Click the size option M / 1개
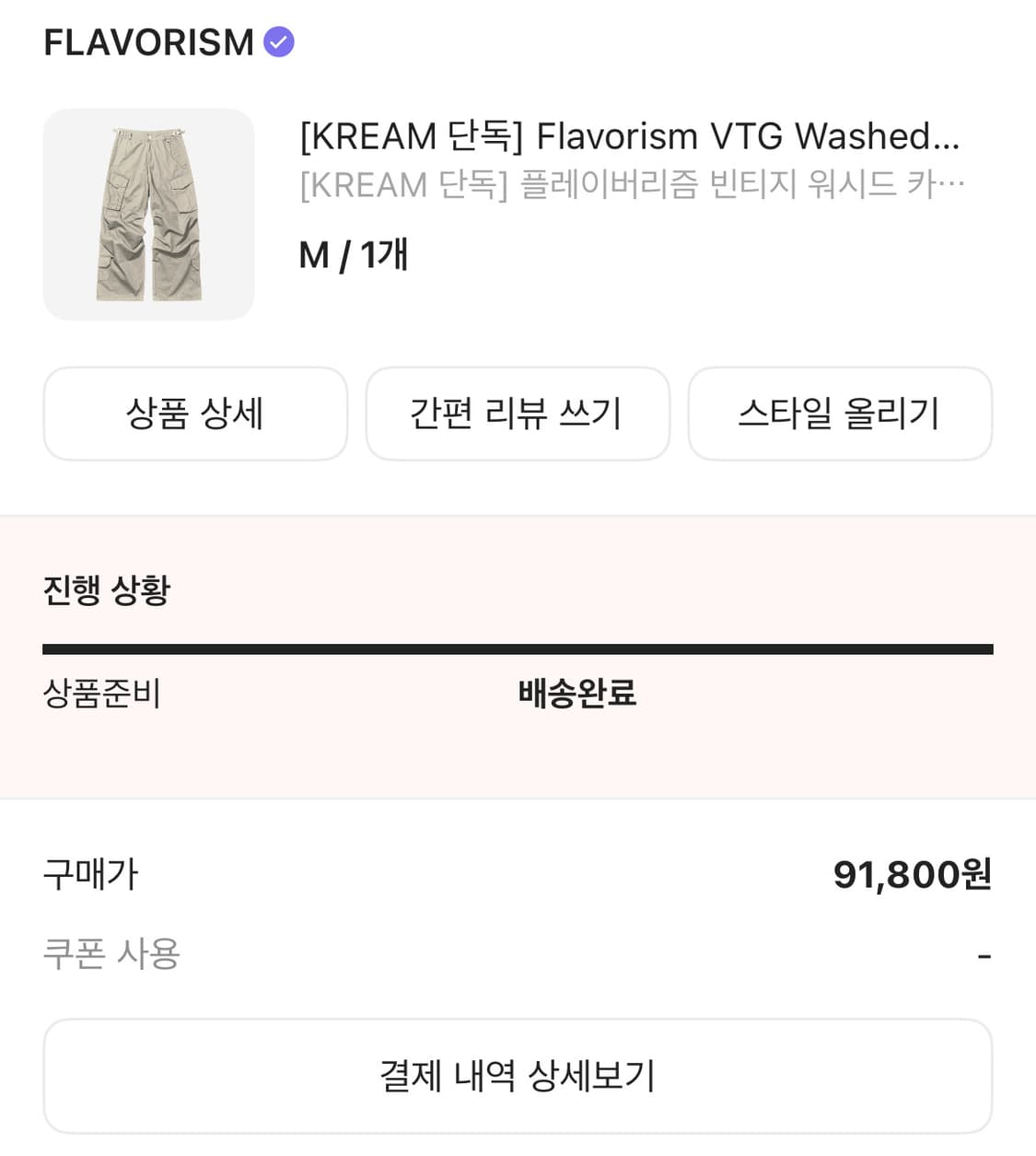Viewport: 1036px width, 1156px height. 353,254
